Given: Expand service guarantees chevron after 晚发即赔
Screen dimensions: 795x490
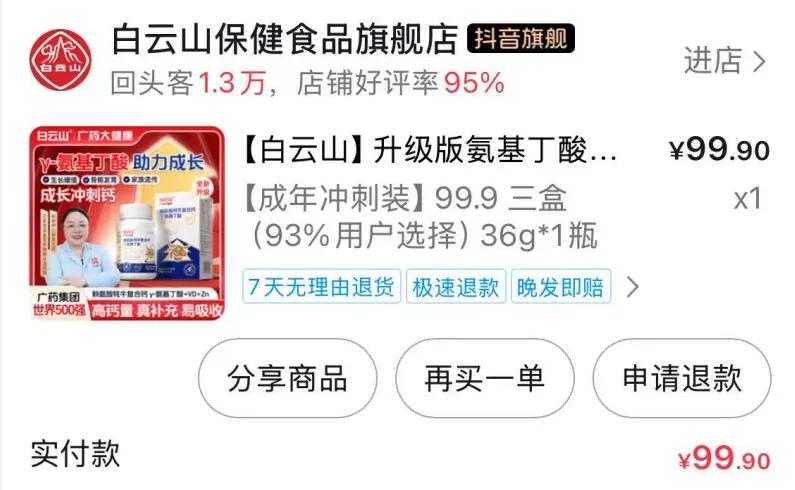Looking at the screenshot, I should 631,288.
